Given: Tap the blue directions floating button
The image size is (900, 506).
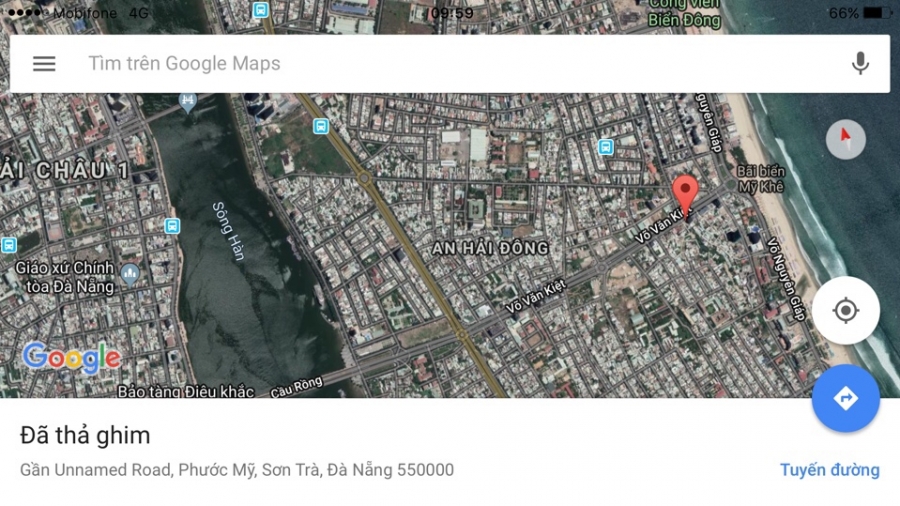Looking at the screenshot, I should tap(846, 399).
